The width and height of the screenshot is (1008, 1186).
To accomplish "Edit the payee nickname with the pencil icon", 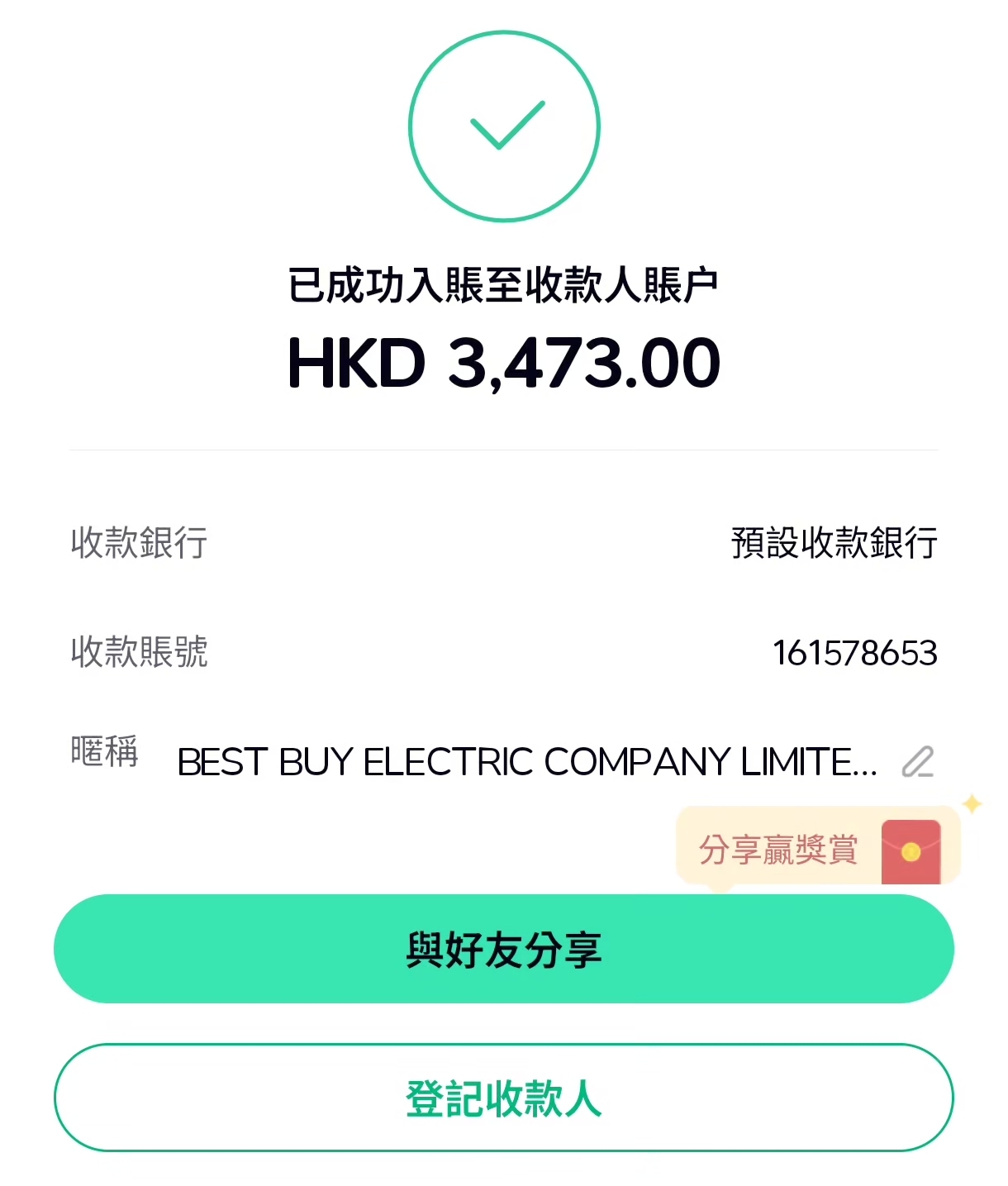I will coord(917,762).
